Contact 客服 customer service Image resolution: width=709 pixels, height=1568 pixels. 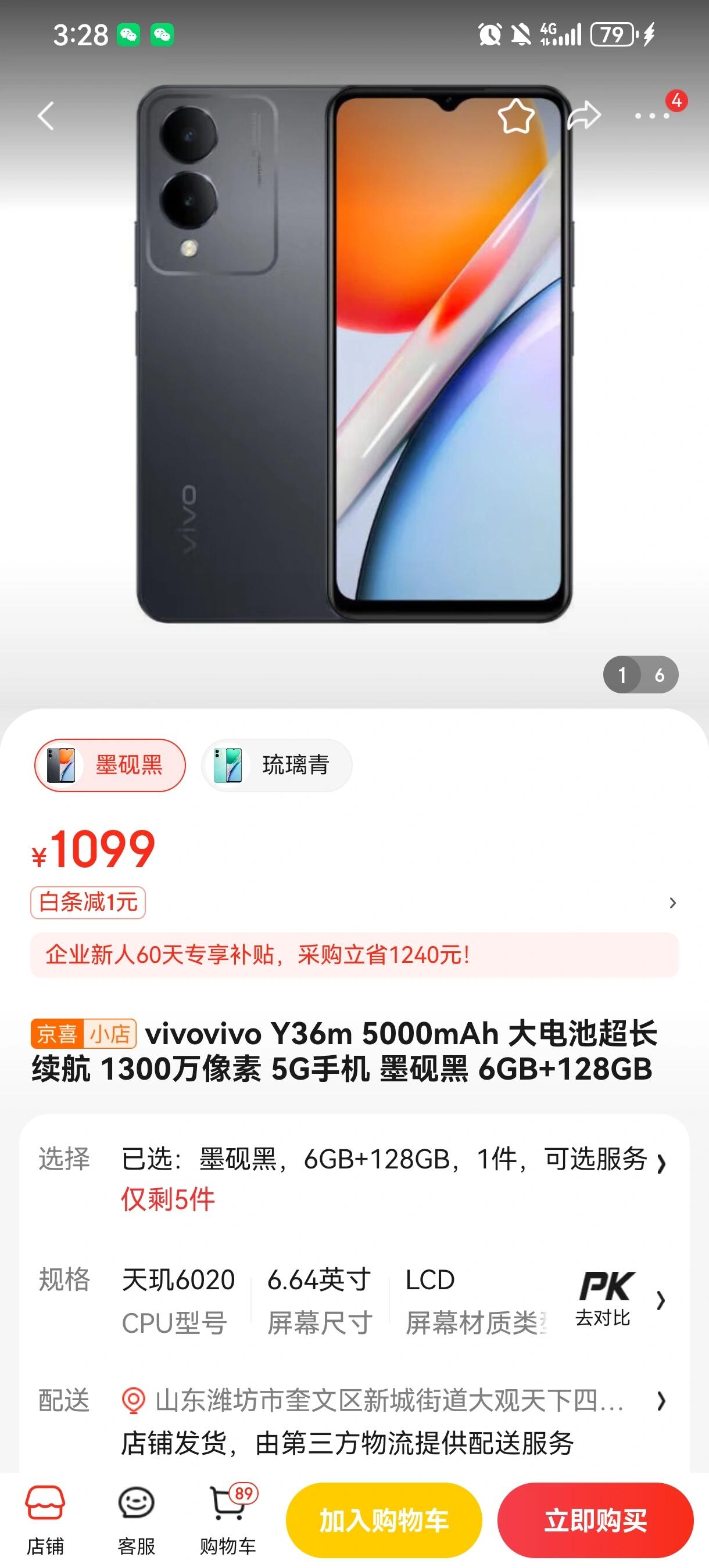[x=137, y=1519]
